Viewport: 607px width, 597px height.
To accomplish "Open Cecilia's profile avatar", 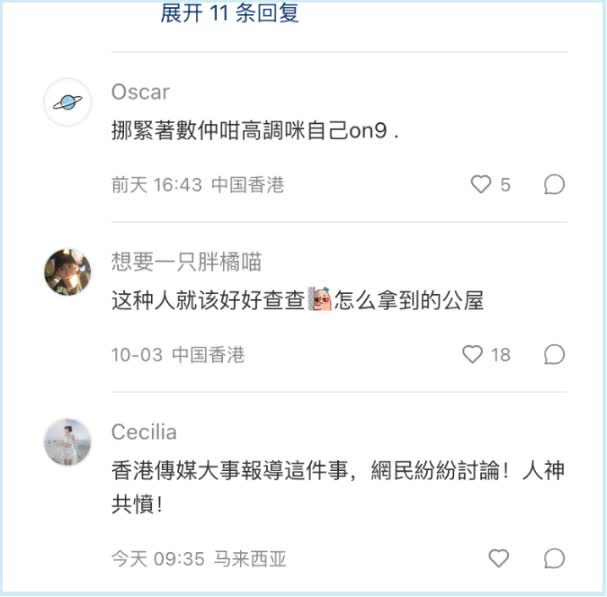I will pyautogui.click(x=67, y=441).
